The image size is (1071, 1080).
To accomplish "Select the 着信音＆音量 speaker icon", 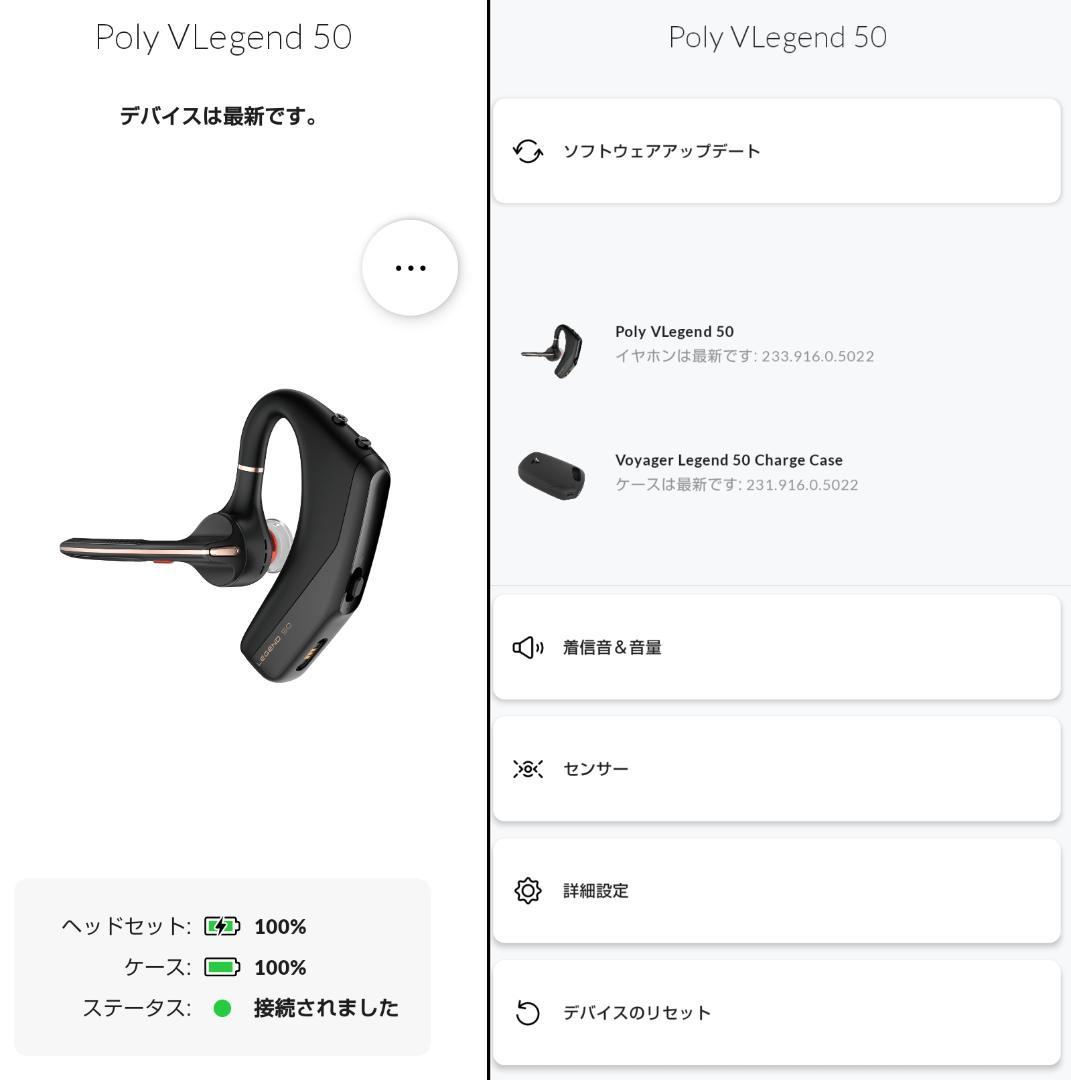I will click(x=528, y=647).
